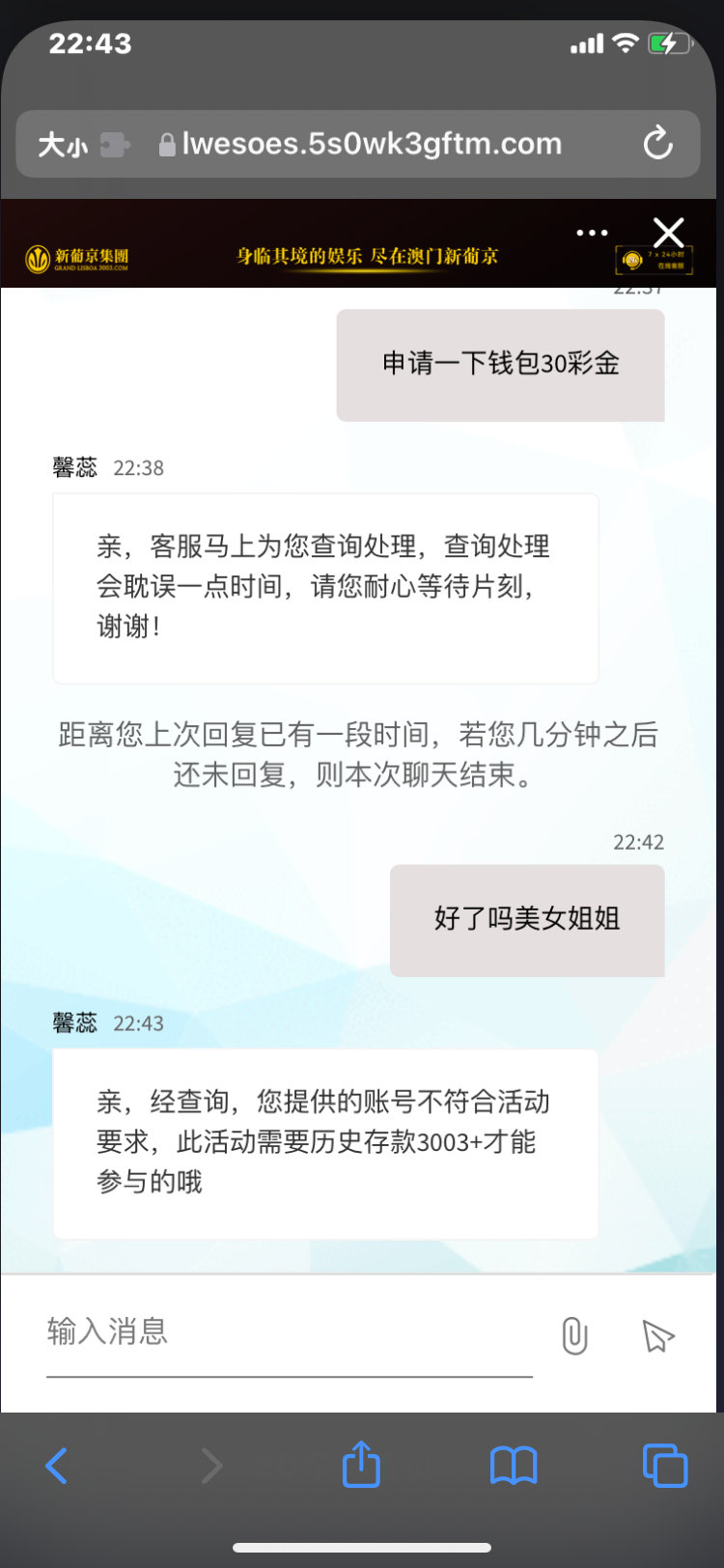Tap the 22:42 user message bubble
The image size is (724, 1568).
click(x=527, y=919)
